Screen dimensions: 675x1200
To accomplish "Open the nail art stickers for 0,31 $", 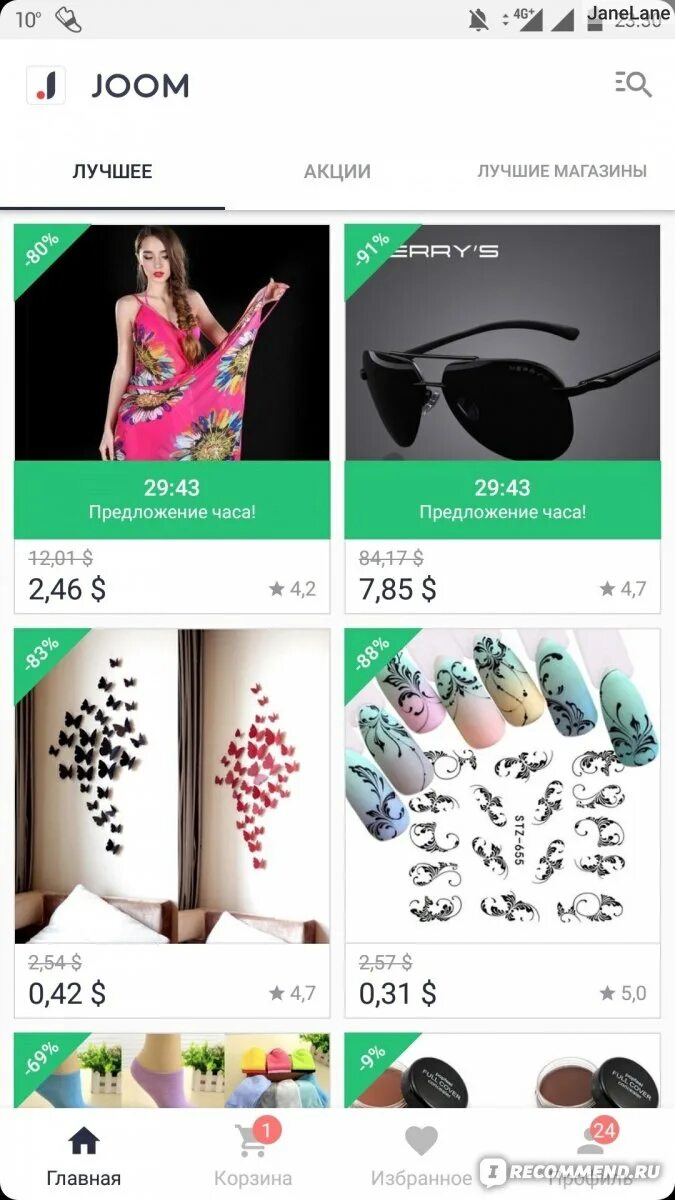I will pyautogui.click(x=502, y=785).
